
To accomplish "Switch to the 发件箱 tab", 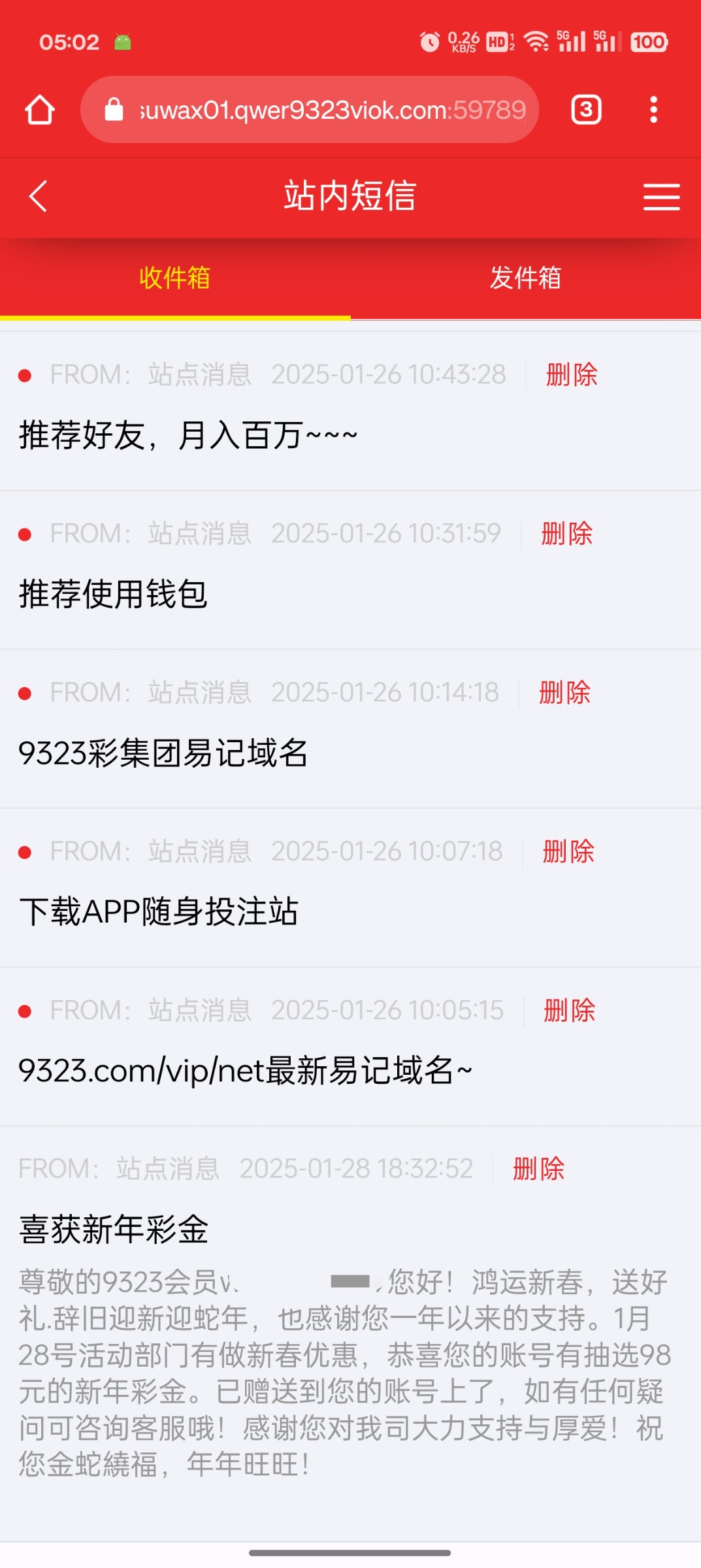I will (525, 278).
